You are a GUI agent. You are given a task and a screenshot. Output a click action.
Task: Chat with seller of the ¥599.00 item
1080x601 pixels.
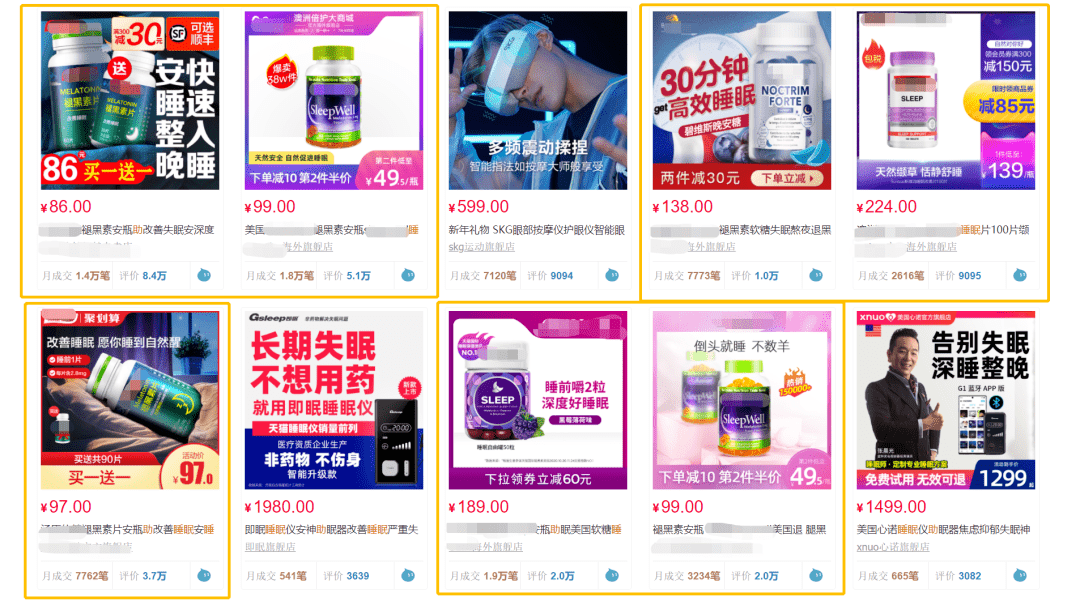(612, 275)
